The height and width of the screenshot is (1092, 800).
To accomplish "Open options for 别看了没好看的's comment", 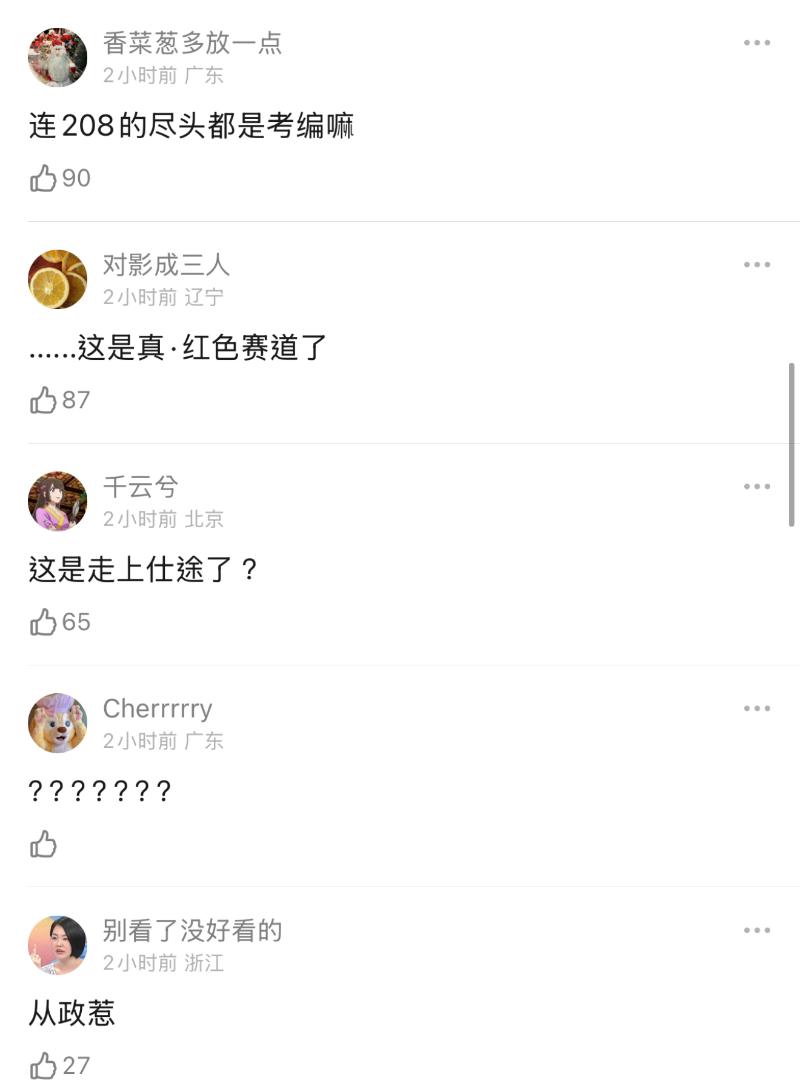I will pos(757,931).
